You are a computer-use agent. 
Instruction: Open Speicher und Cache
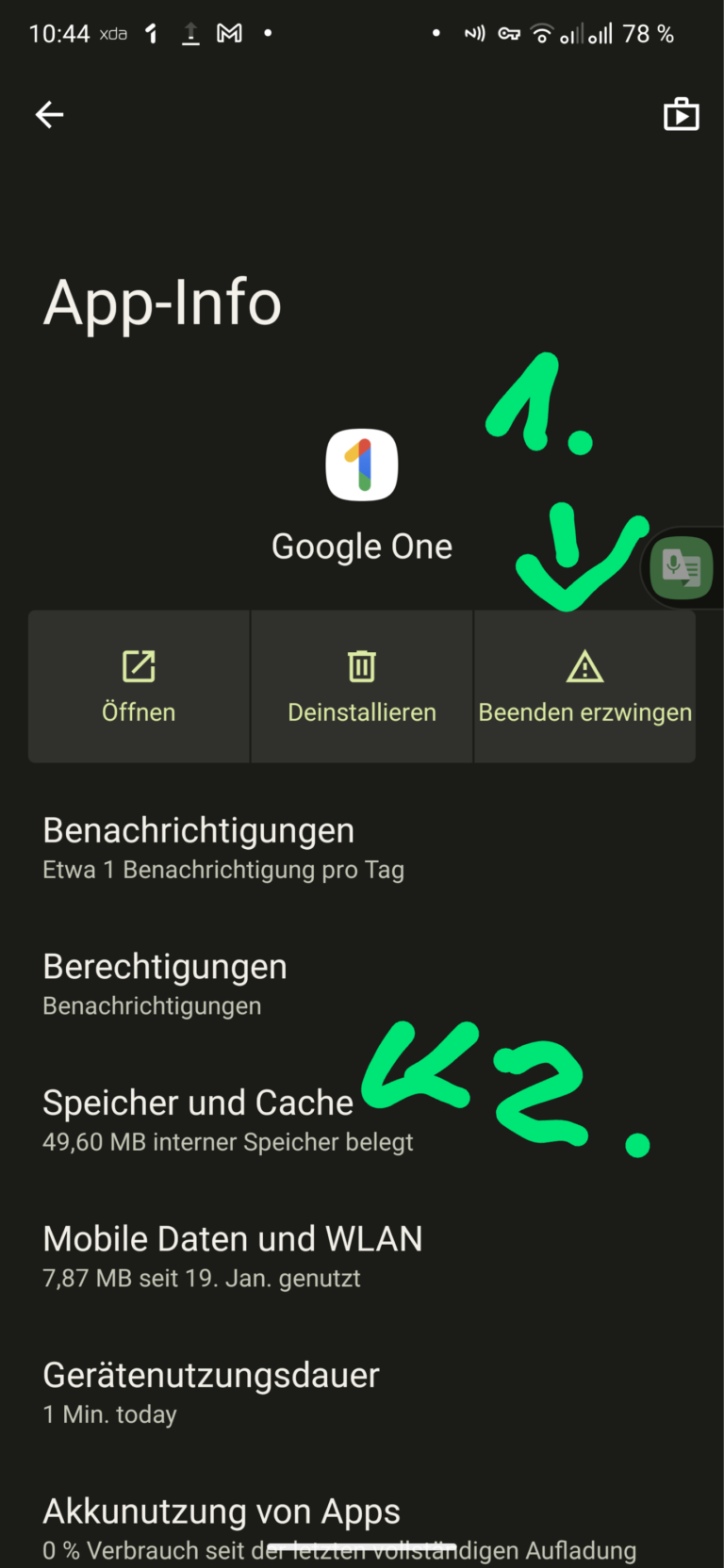362,1120
